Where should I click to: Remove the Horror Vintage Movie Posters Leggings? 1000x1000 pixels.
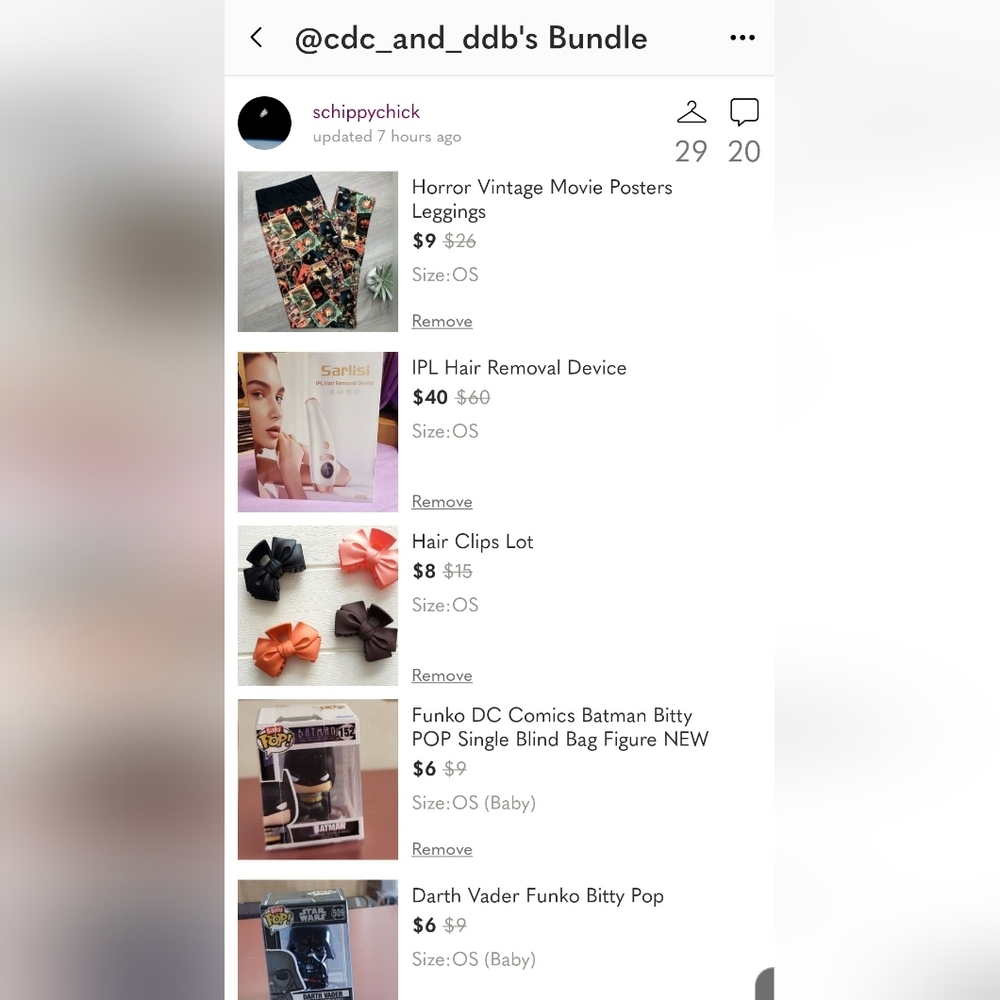point(442,321)
